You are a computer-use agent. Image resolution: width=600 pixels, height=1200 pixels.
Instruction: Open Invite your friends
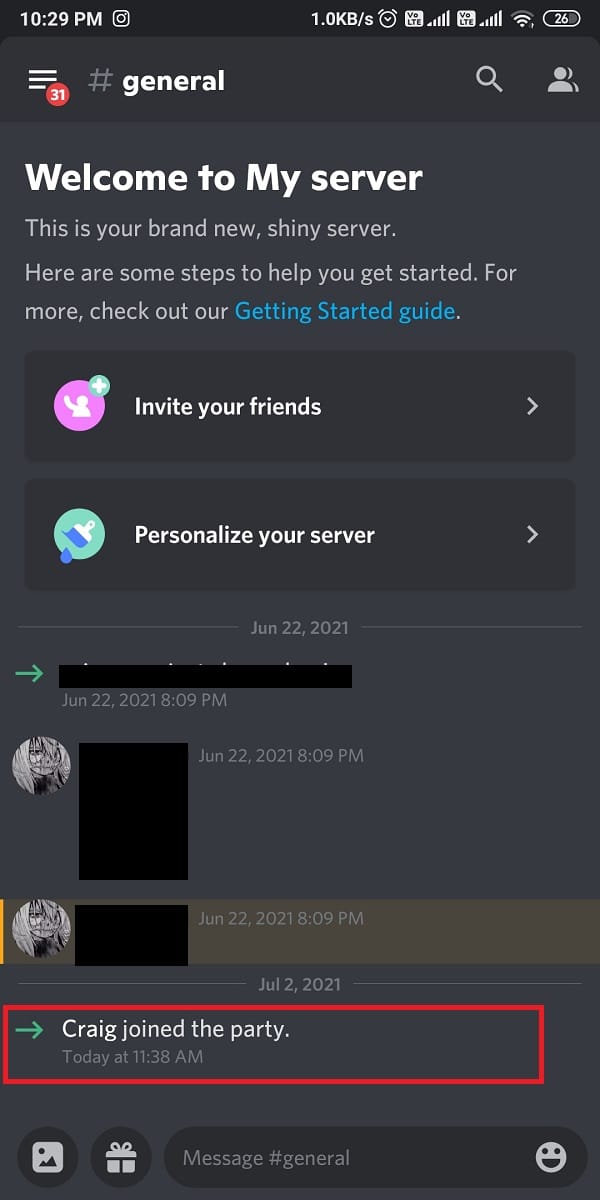point(299,406)
